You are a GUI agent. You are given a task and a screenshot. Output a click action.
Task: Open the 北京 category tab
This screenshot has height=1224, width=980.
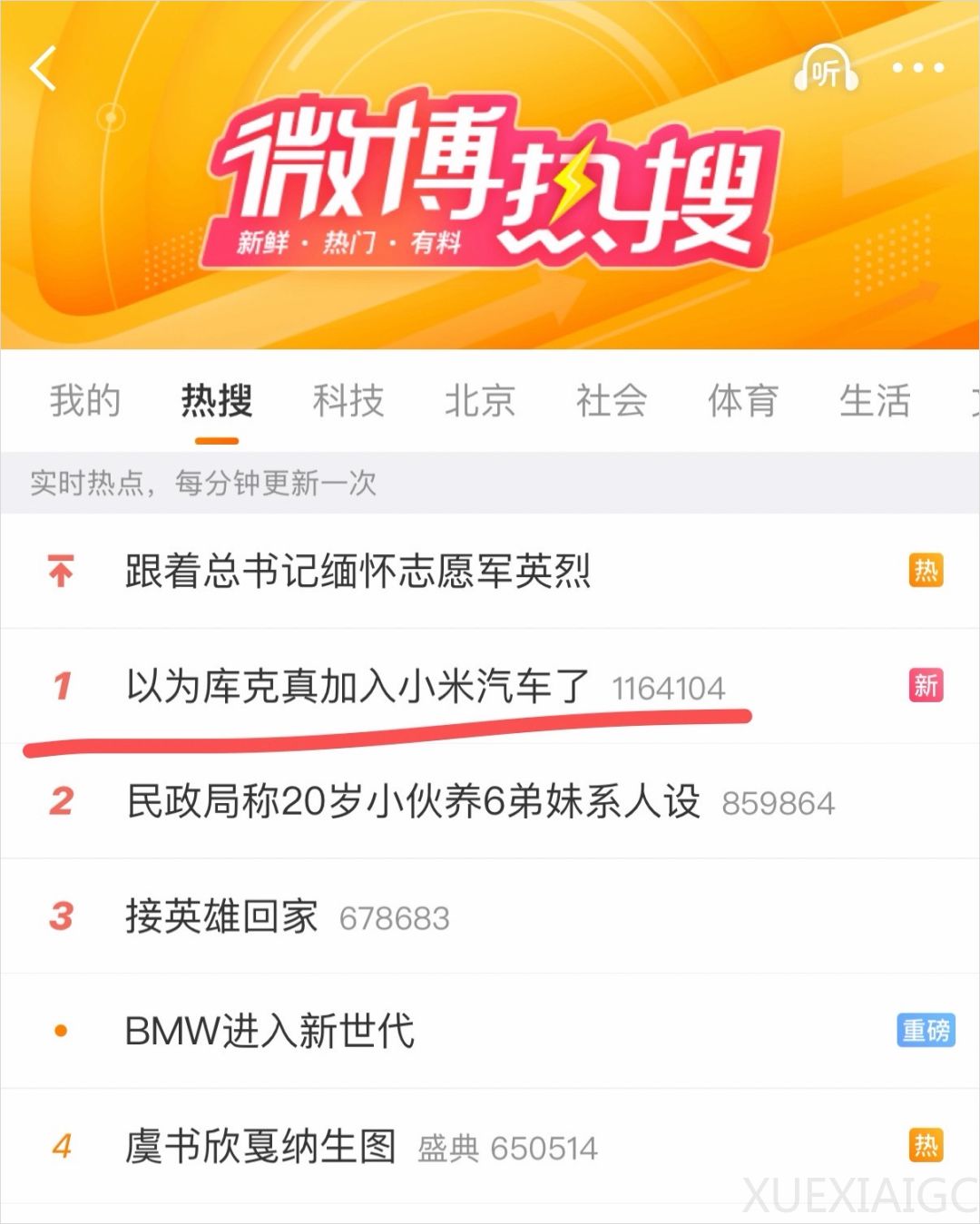pyautogui.click(x=480, y=401)
